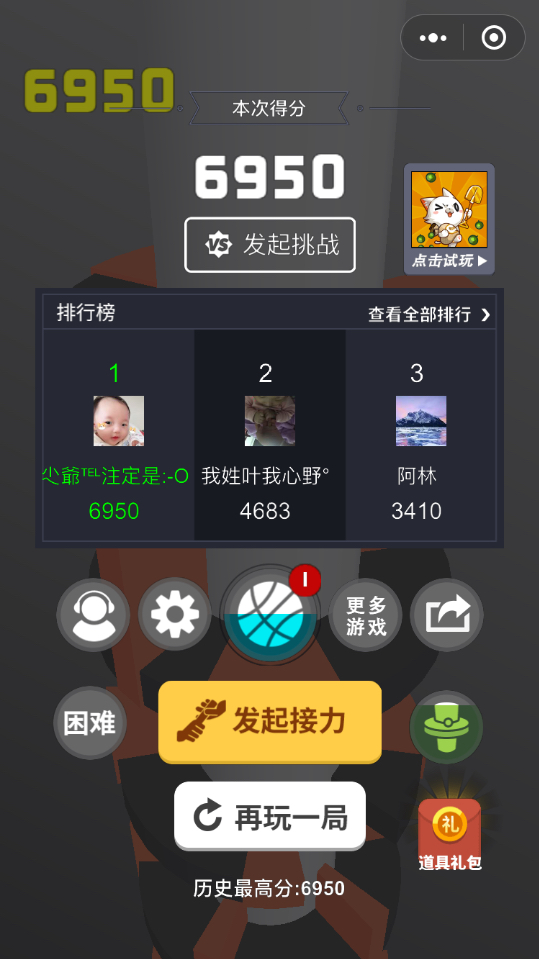
Task: Tap the 发起挑战 challenge button
Action: click(x=270, y=245)
